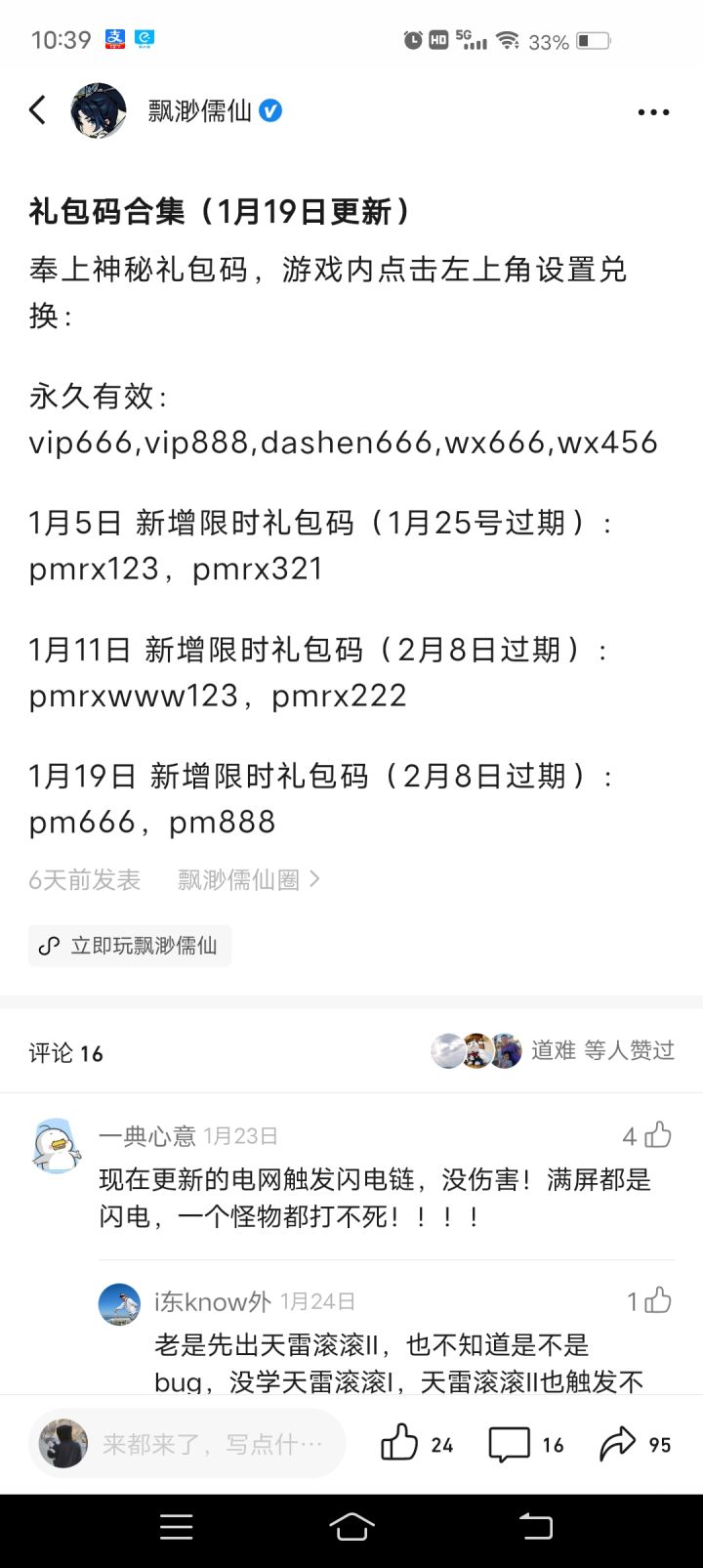Like the comment by 一典心意

tap(659, 1134)
